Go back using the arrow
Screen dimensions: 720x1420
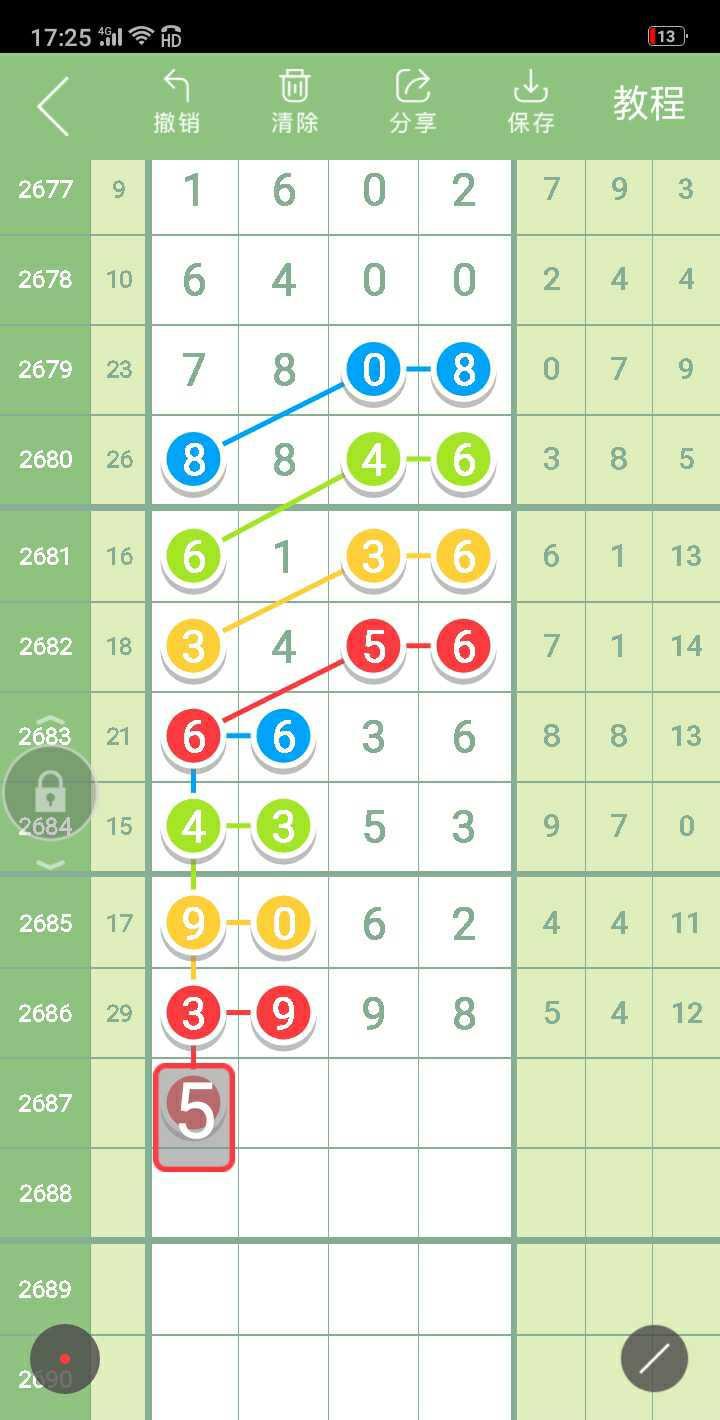[x=53, y=106]
